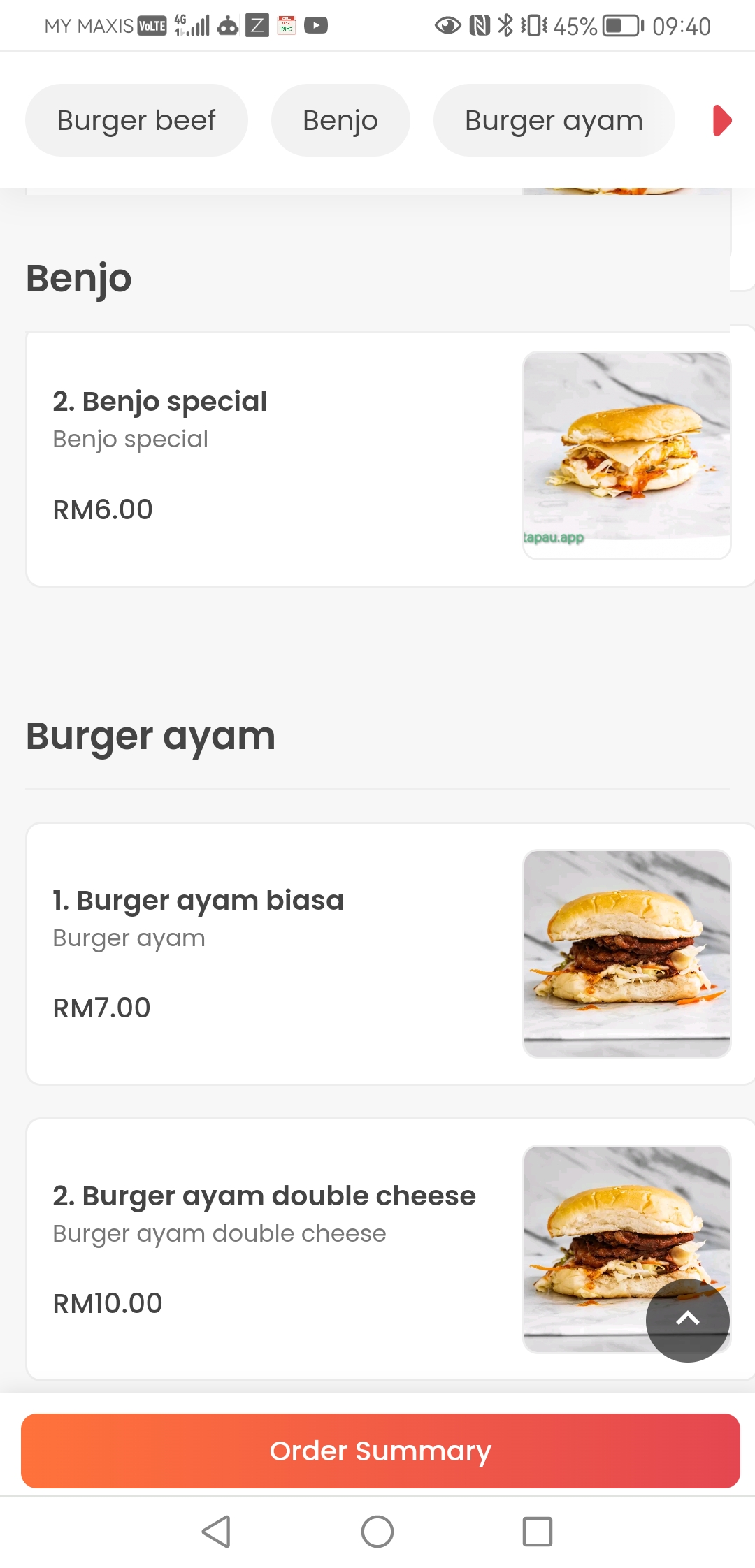Select the Burger beef category chip
Image resolution: width=755 pixels, height=1568 pixels.
tap(136, 120)
